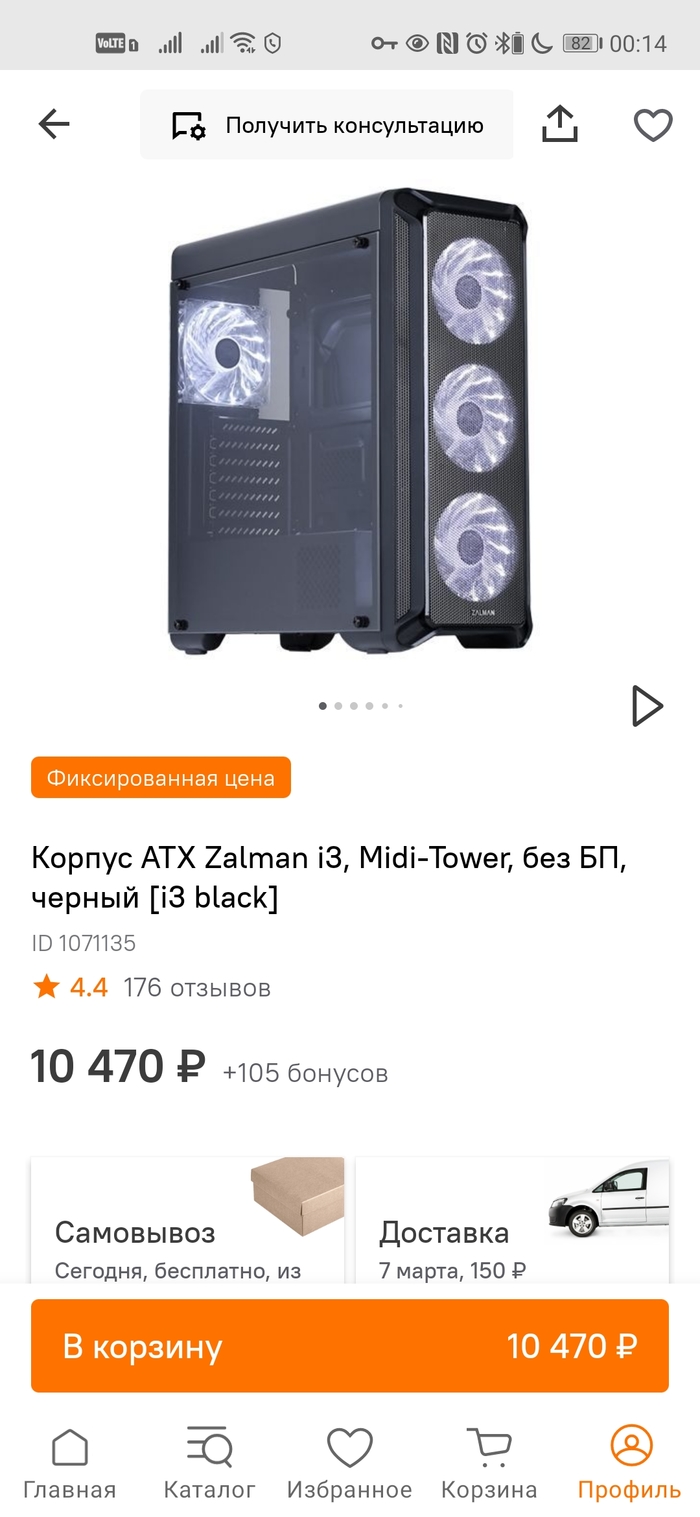Play the product video

[647, 706]
